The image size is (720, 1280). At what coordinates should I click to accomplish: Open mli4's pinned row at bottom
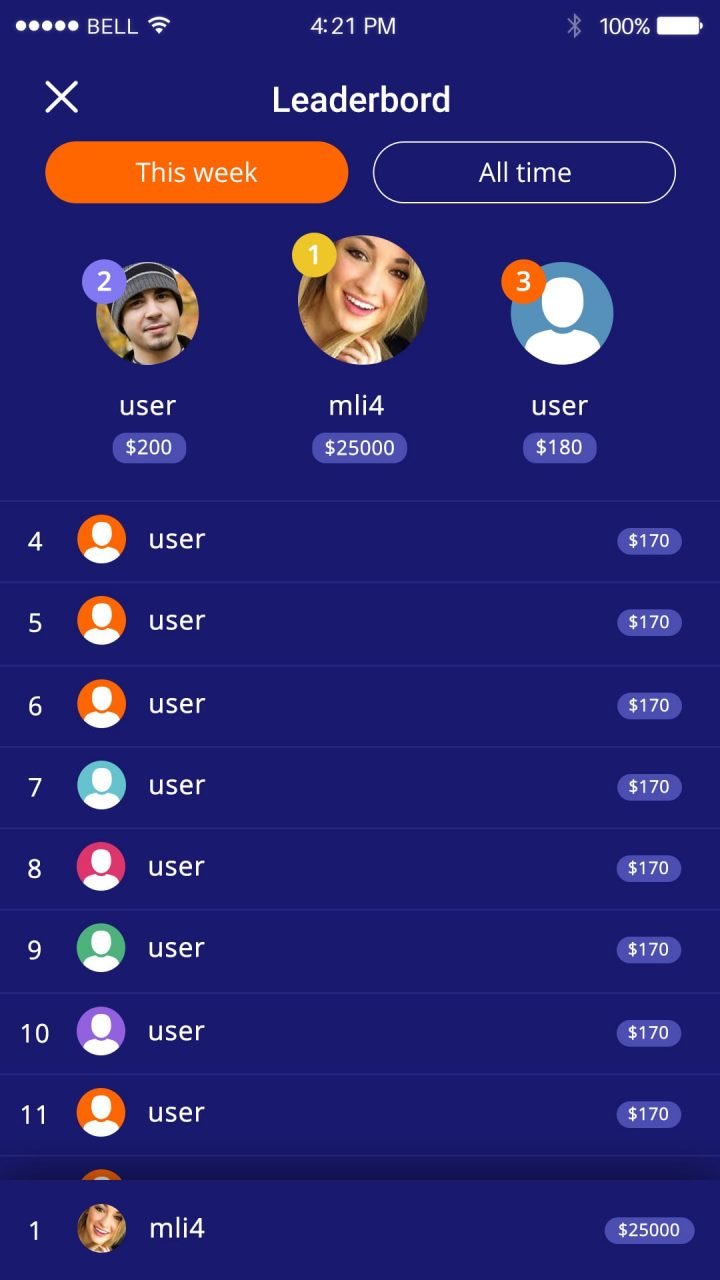(x=360, y=1230)
